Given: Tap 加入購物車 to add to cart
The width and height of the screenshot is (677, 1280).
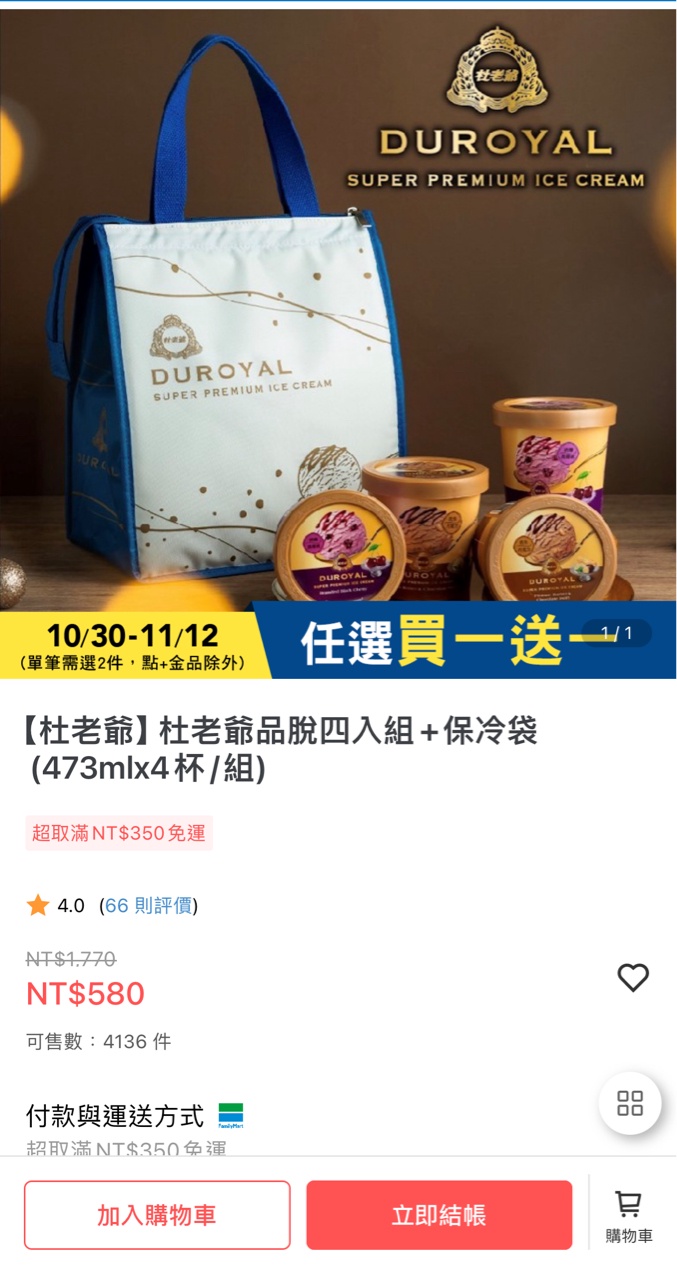Looking at the screenshot, I should pos(157,1215).
